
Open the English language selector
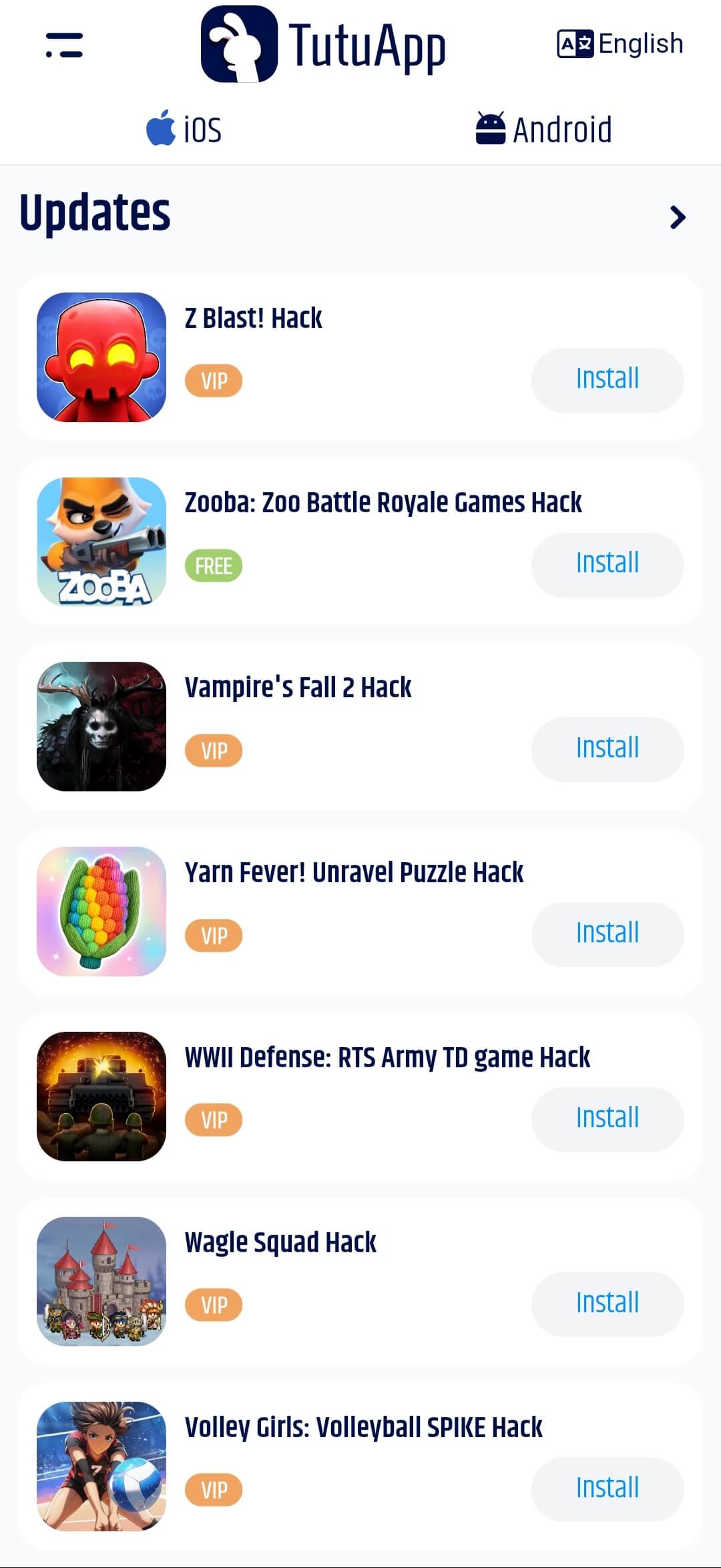click(x=639, y=43)
